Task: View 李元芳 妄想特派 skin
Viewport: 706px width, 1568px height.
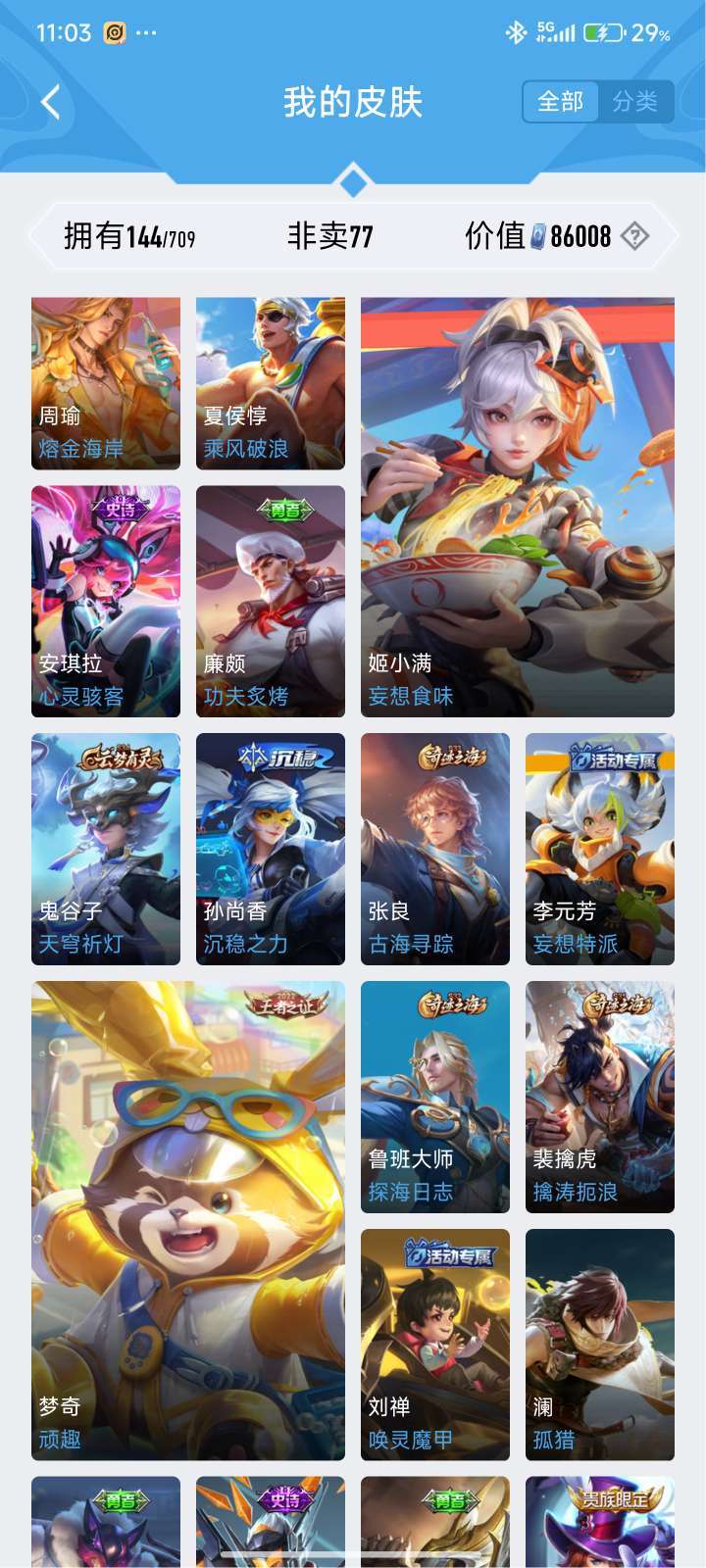Action: click(600, 849)
